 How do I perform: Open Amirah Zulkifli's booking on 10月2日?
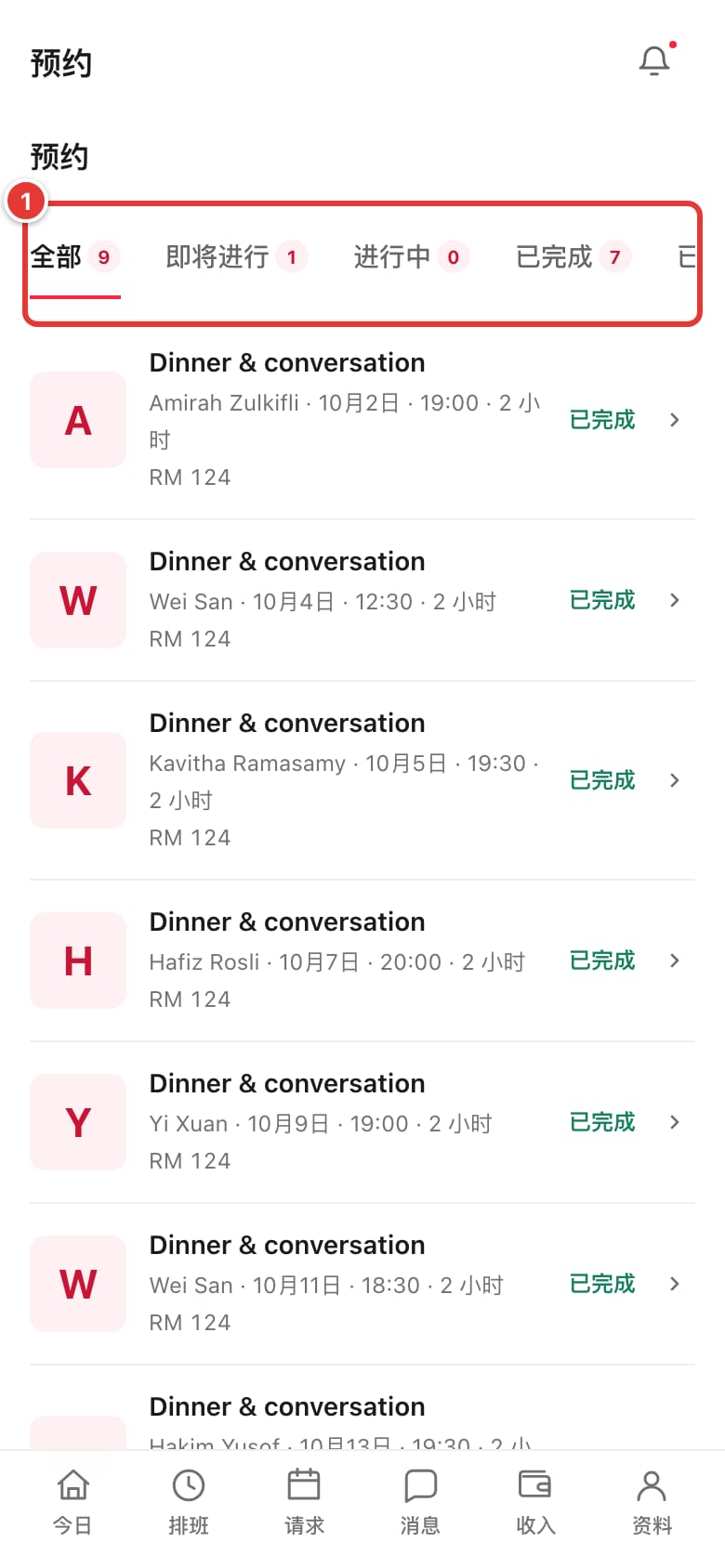click(362, 420)
